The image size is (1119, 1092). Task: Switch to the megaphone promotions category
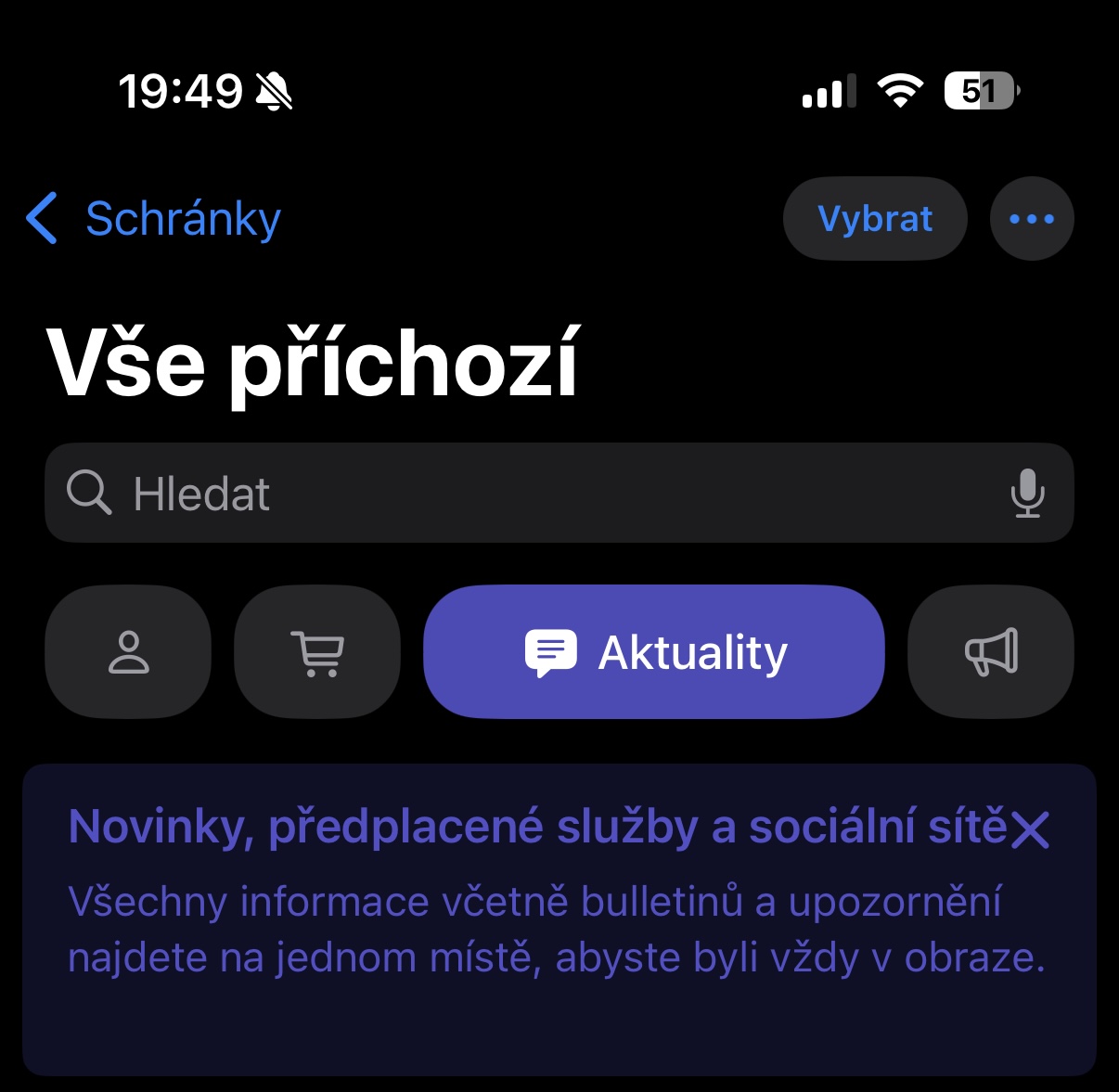(x=991, y=652)
